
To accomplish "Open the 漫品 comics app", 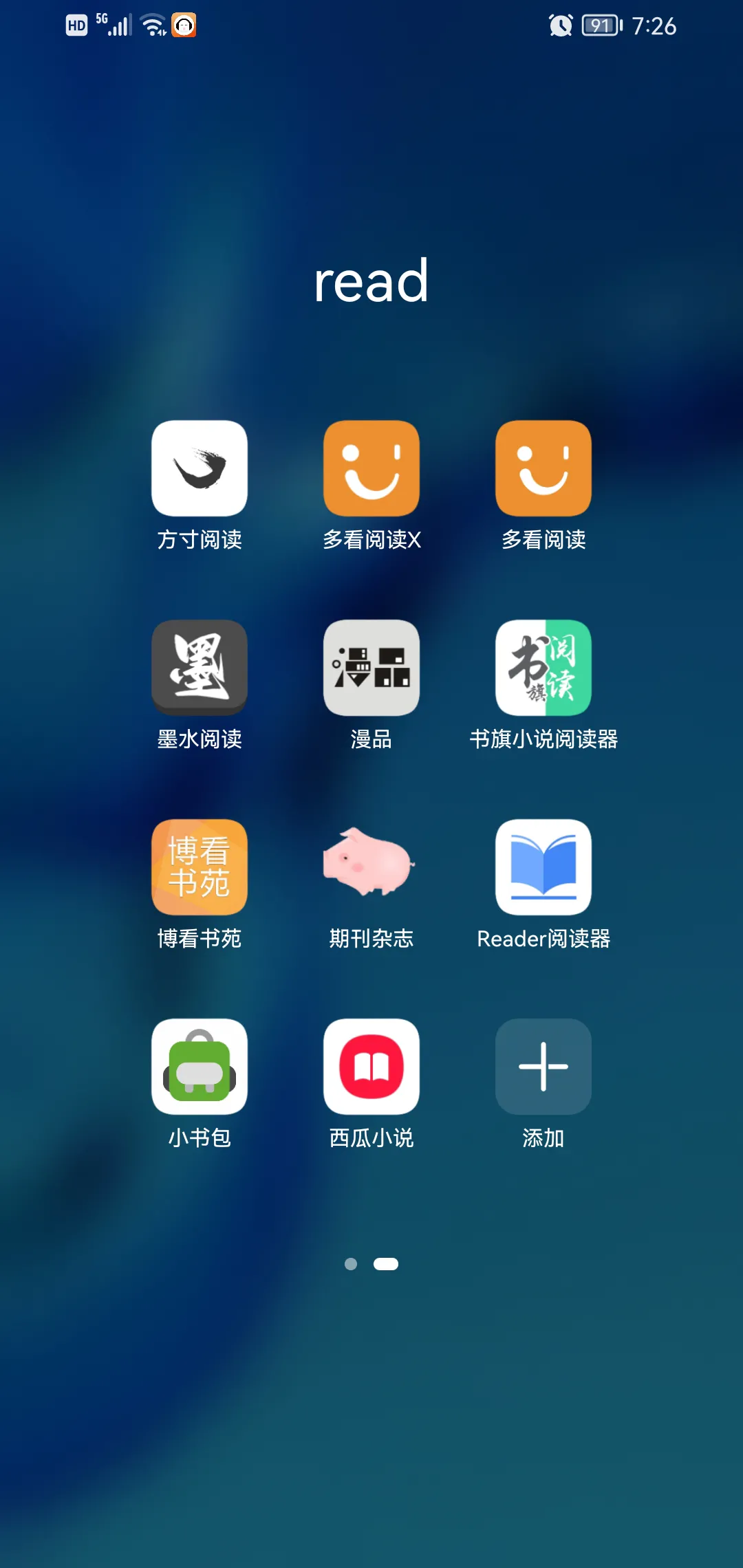I will tap(371, 668).
